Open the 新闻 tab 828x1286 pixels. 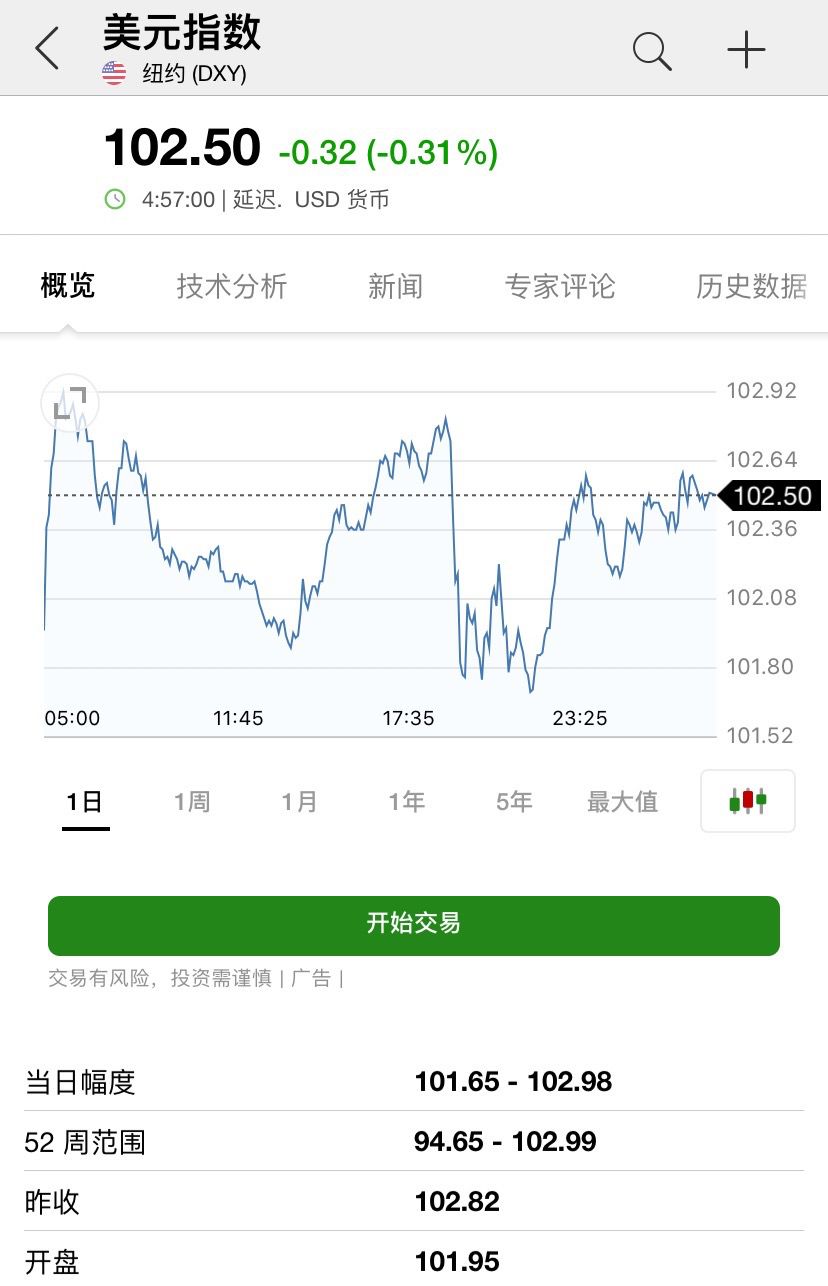(396, 286)
